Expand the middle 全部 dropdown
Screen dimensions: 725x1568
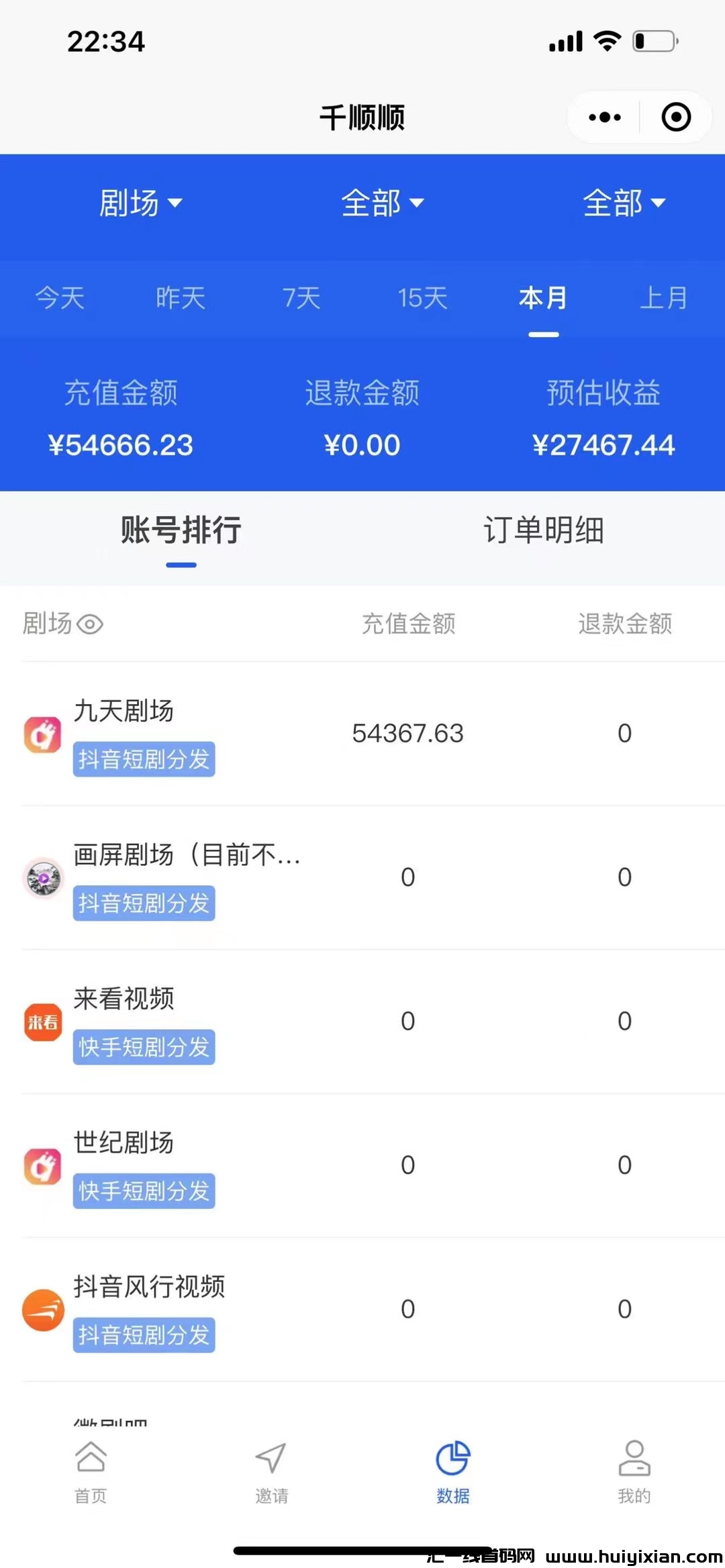click(x=383, y=204)
